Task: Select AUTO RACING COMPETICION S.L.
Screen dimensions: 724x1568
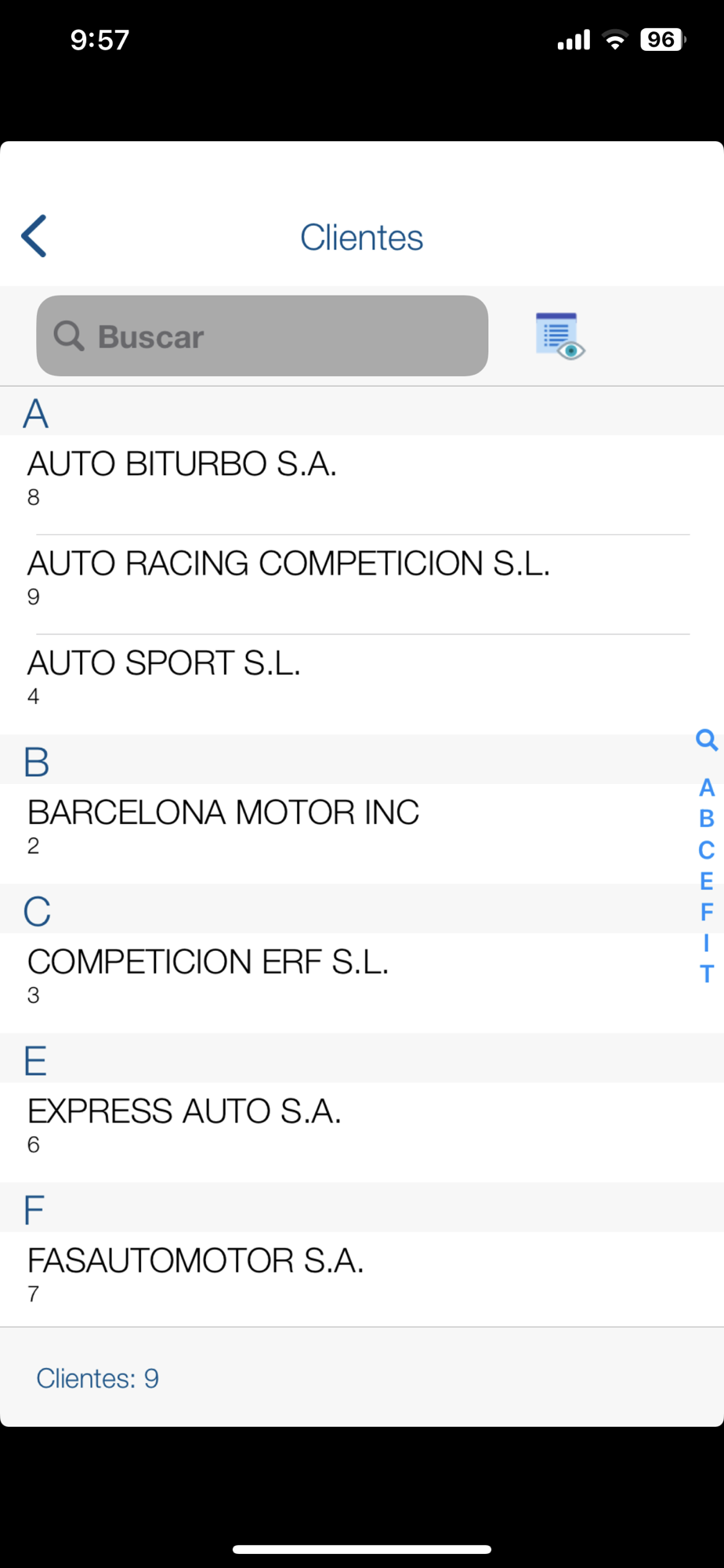Action: pyautogui.click(x=362, y=584)
